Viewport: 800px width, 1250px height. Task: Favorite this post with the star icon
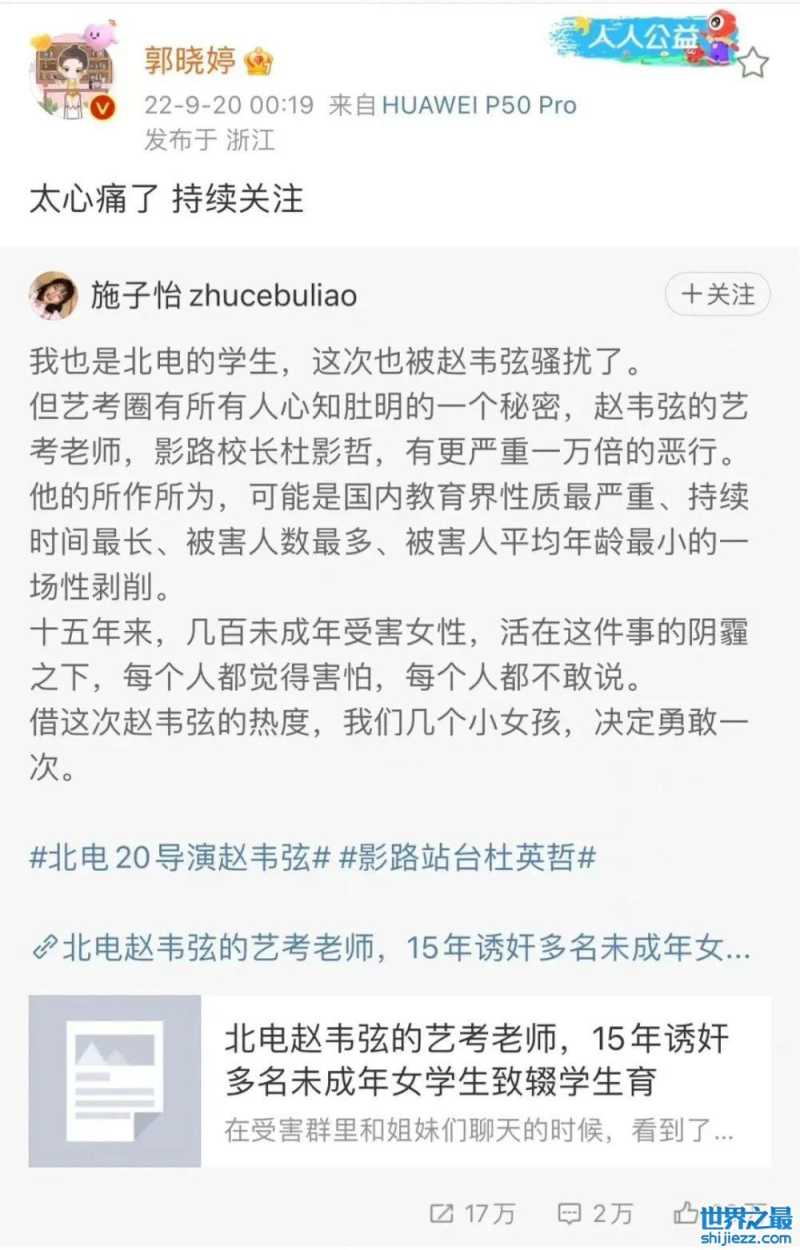(x=753, y=64)
